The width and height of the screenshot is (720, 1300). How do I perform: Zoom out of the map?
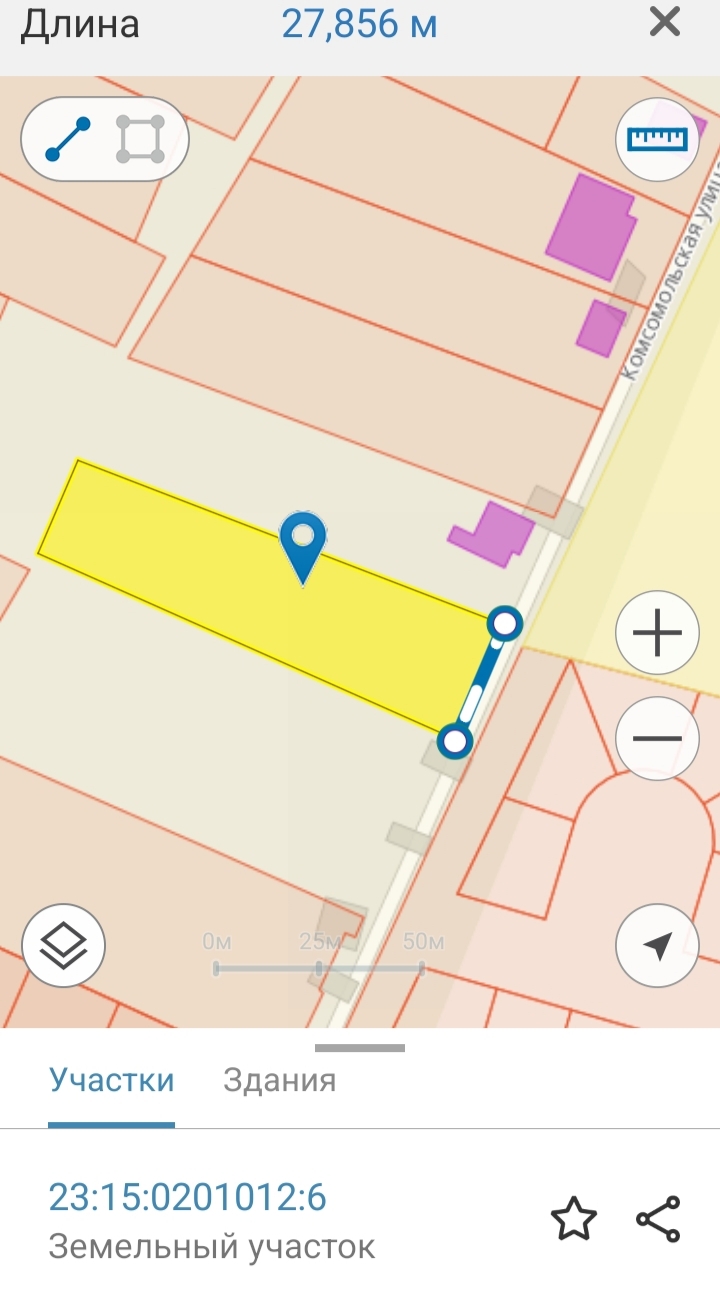point(657,739)
